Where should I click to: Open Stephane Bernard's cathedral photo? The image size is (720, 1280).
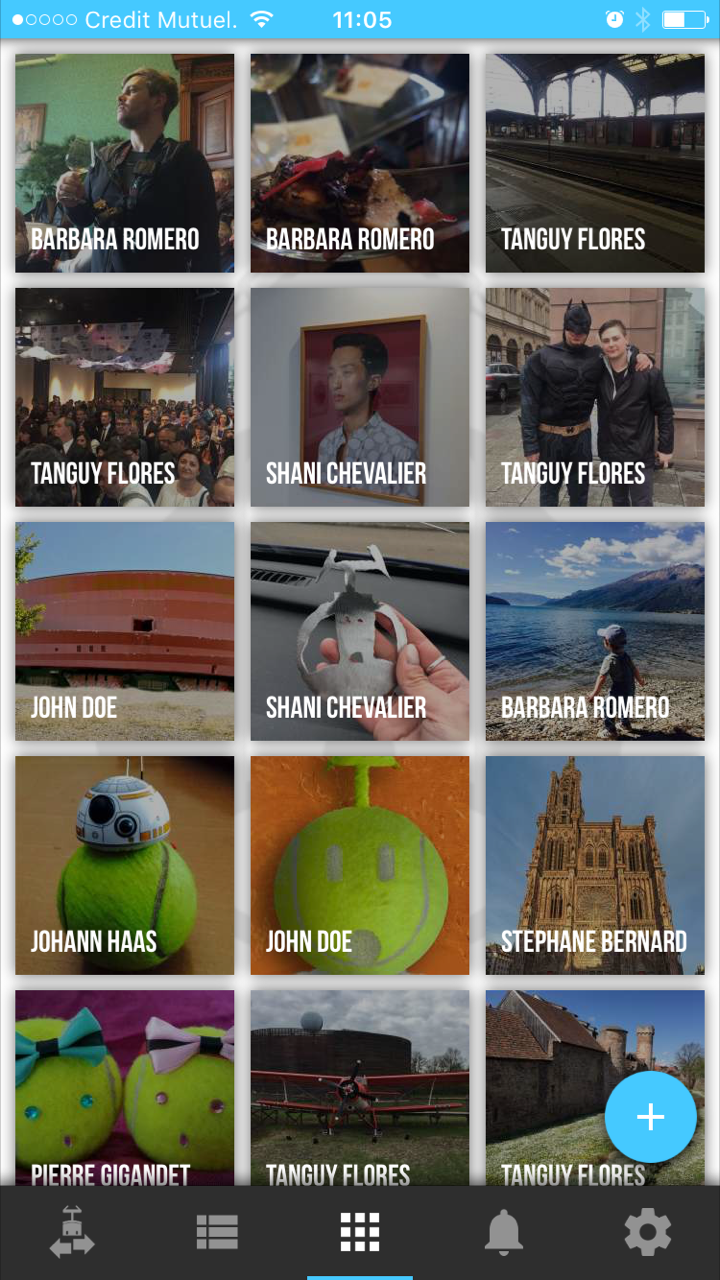(x=595, y=865)
